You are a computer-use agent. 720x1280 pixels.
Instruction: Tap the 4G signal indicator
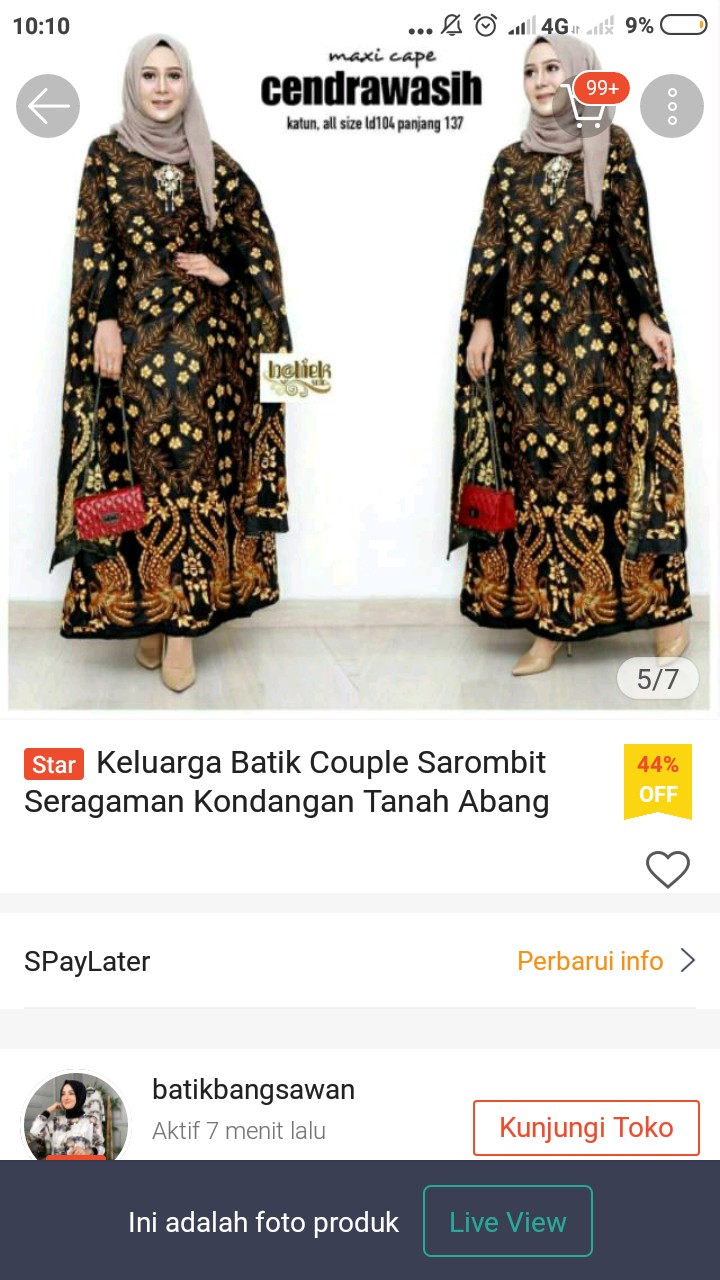pyautogui.click(x=553, y=25)
